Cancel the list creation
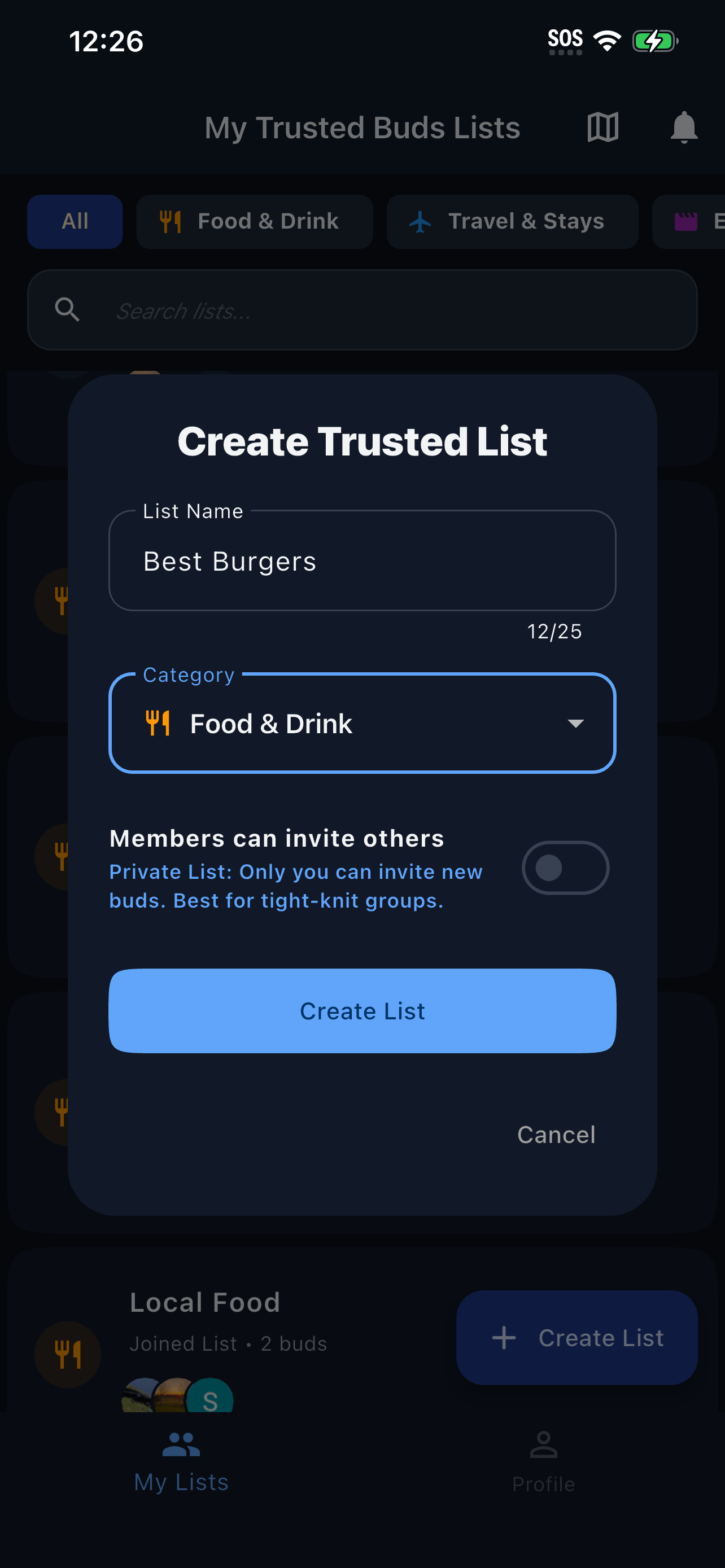 point(556,1134)
